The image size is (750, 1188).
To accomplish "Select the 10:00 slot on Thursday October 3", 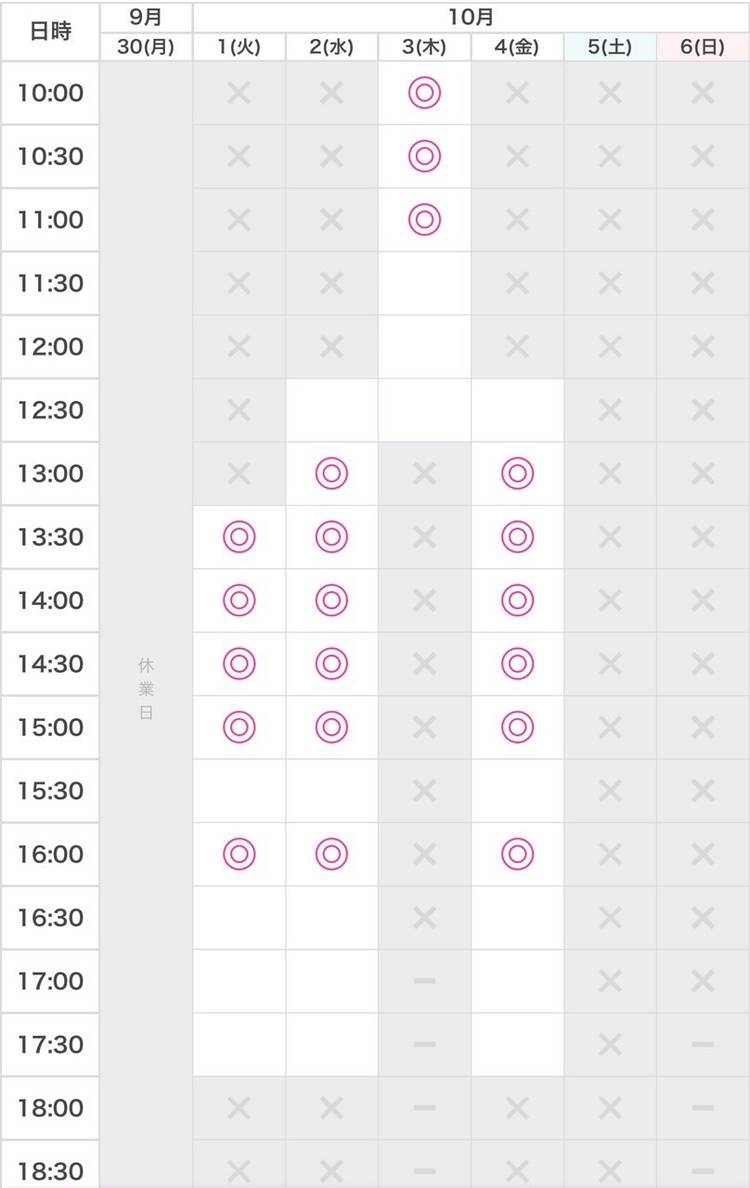I will coord(424,93).
